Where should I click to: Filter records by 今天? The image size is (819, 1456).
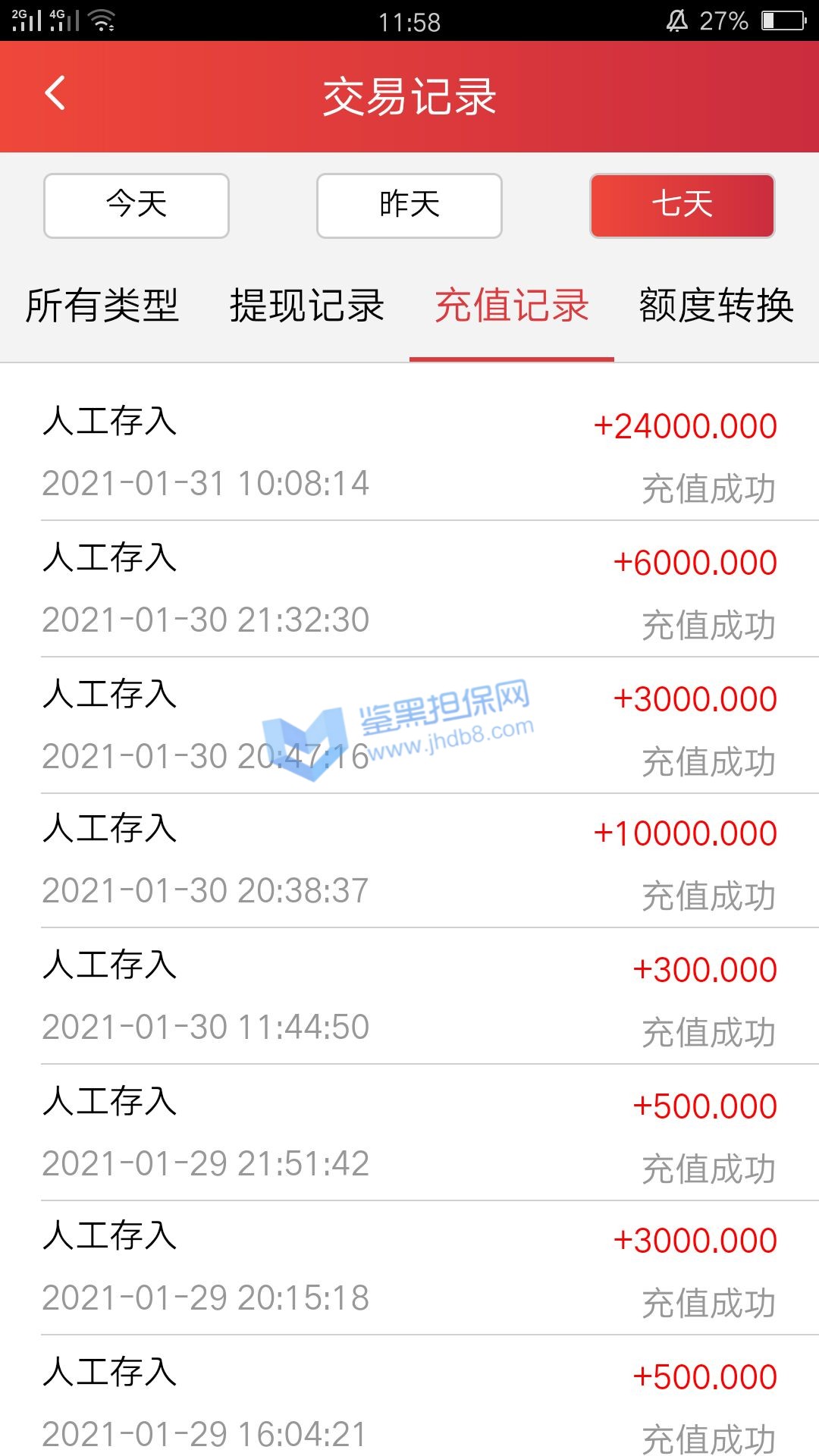(x=136, y=206)
